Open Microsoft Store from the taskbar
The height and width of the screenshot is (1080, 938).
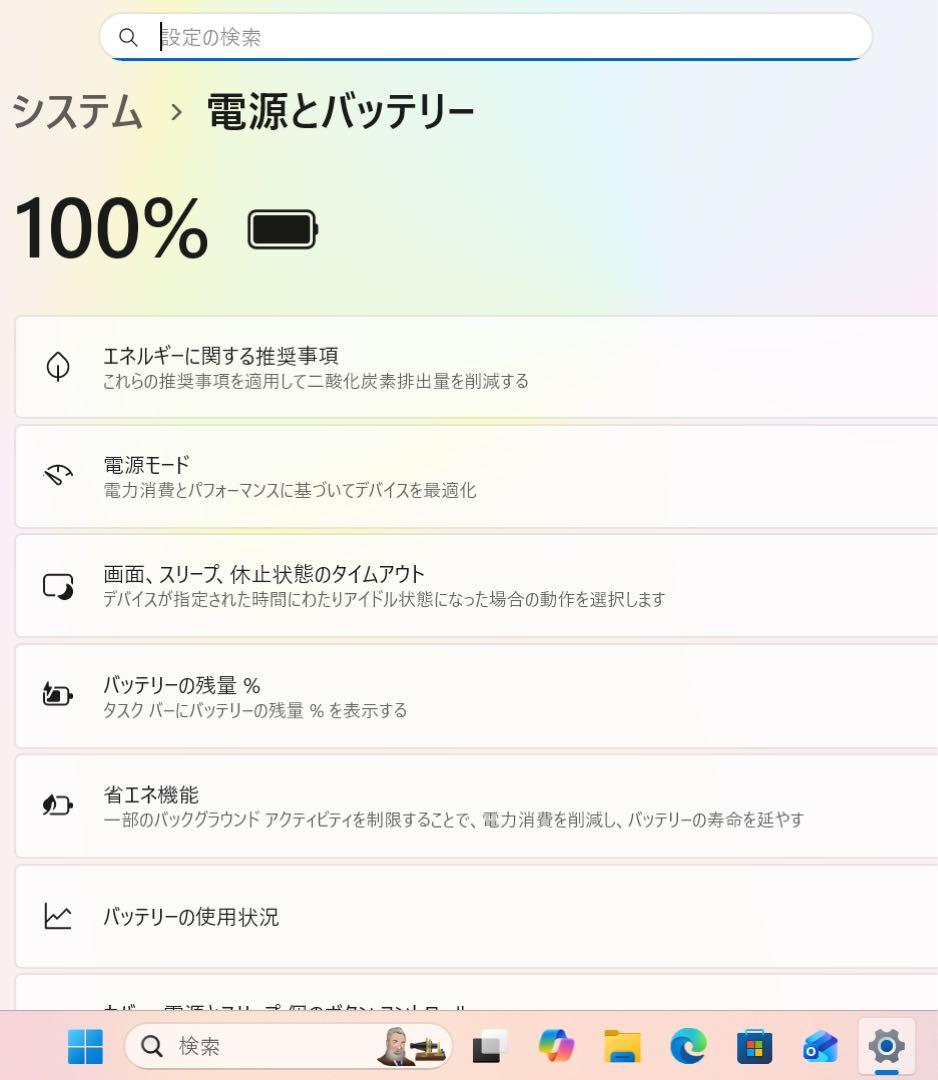[x=754, y=1046]
